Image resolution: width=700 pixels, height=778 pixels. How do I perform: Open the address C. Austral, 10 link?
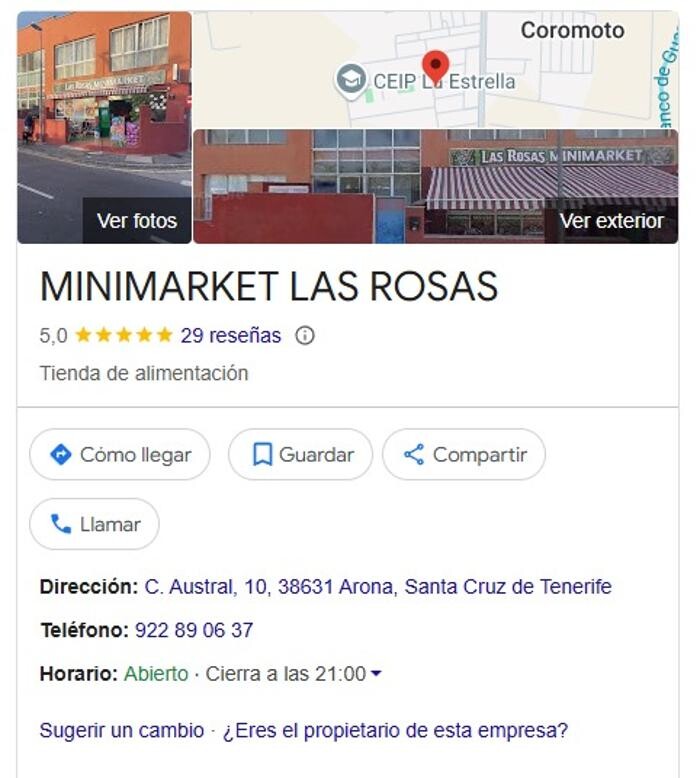(377, 587)
